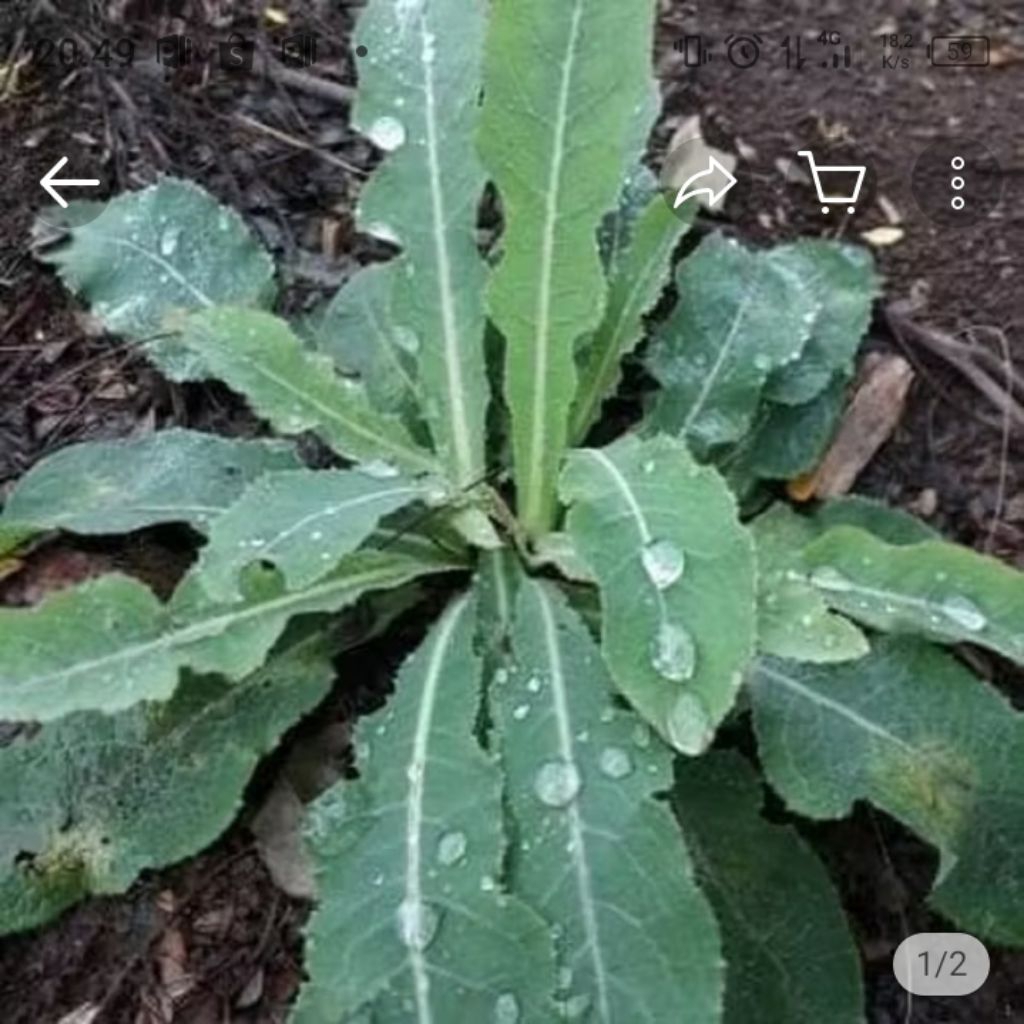Viewport: 1024px width, 1024px height.
Task: Open the shopping cart
Action: tap(832, 182)
